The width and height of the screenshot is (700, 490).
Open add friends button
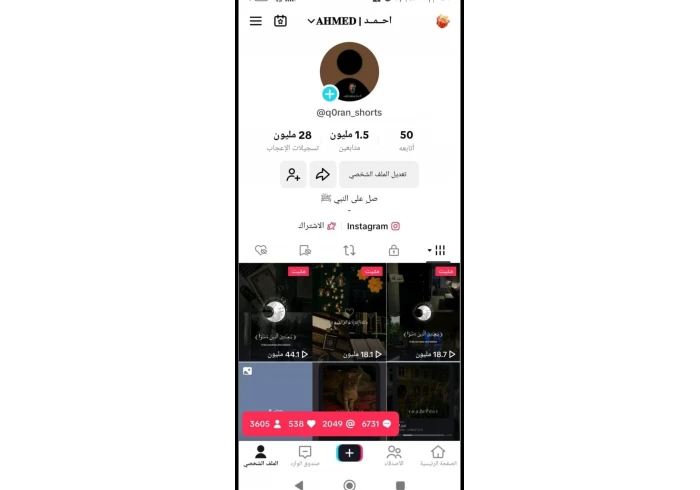click(294, 175)
